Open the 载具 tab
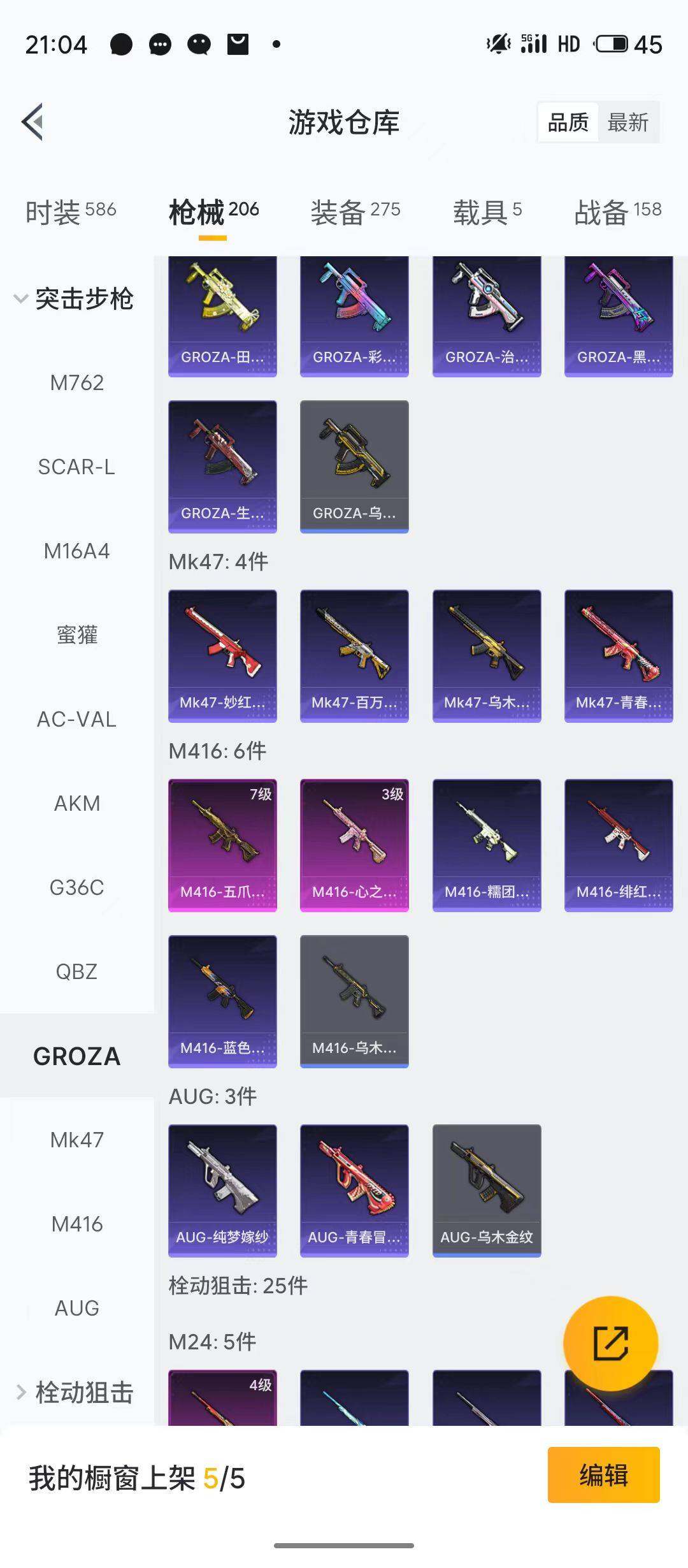The image size is (688, 1568). (x=487, y=212)
